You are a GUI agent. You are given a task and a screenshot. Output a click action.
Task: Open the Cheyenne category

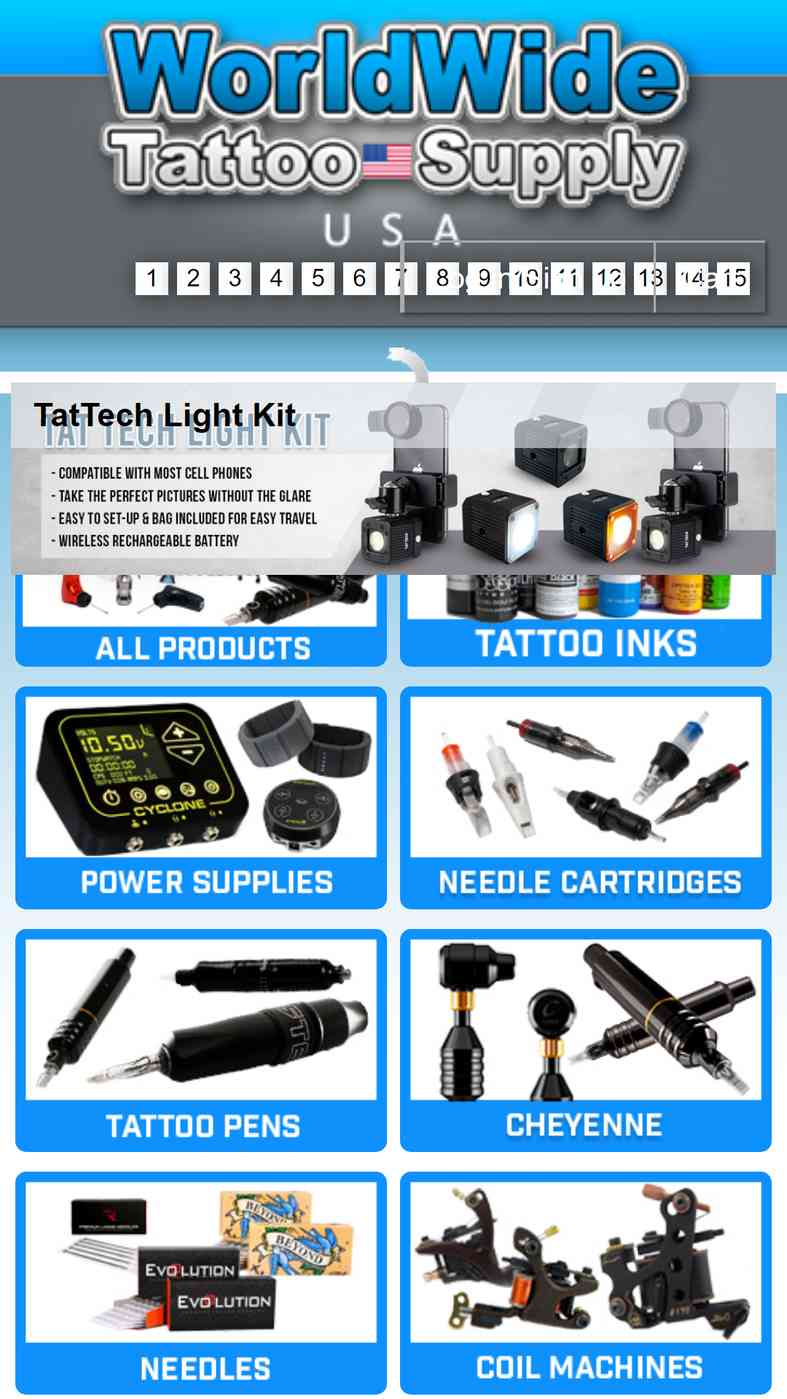click(x=586, y=1040)
